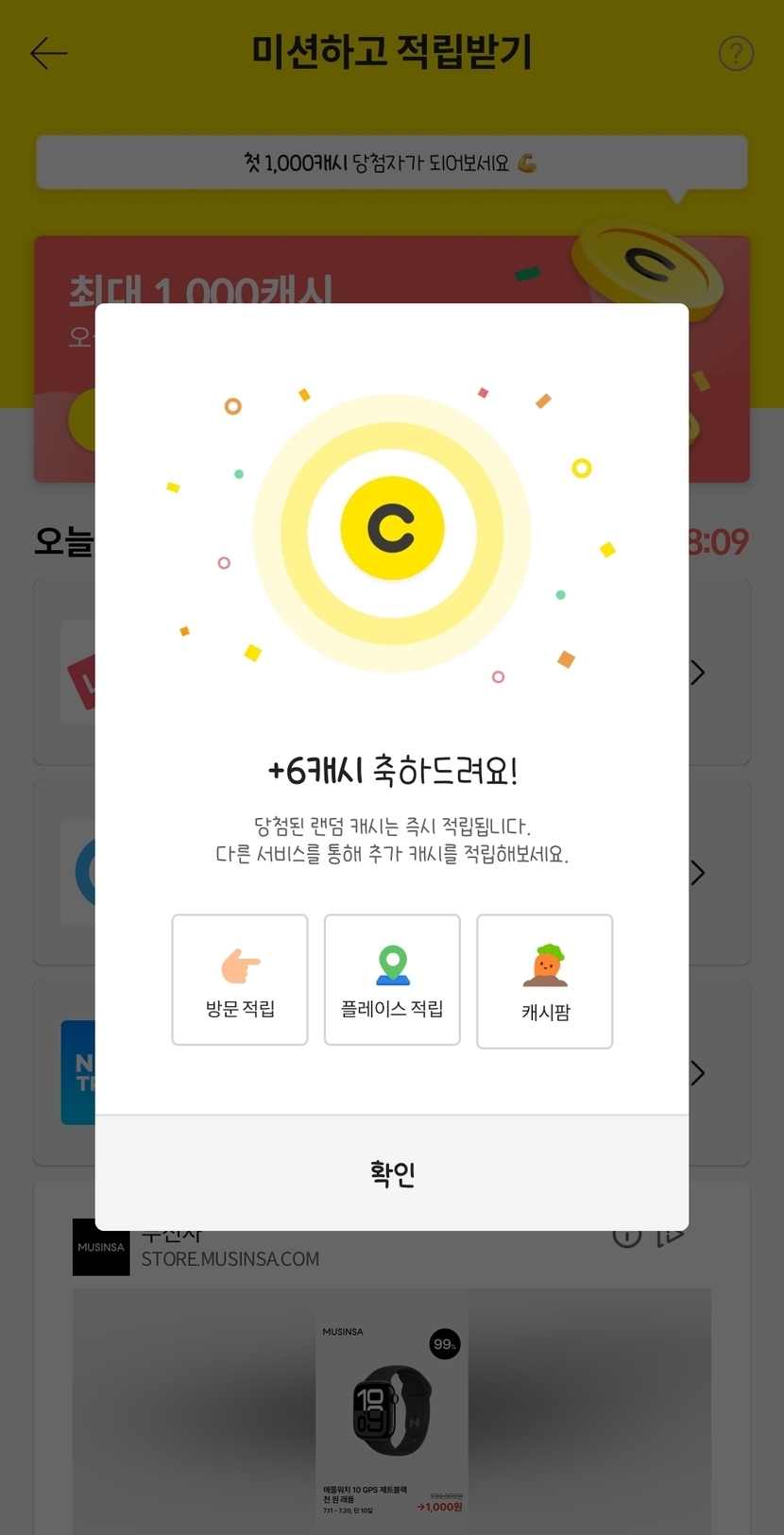The width and height of the screenshot is (784, 1535).
Task: Confirm the dialog with 확인
Action: 392,1173
